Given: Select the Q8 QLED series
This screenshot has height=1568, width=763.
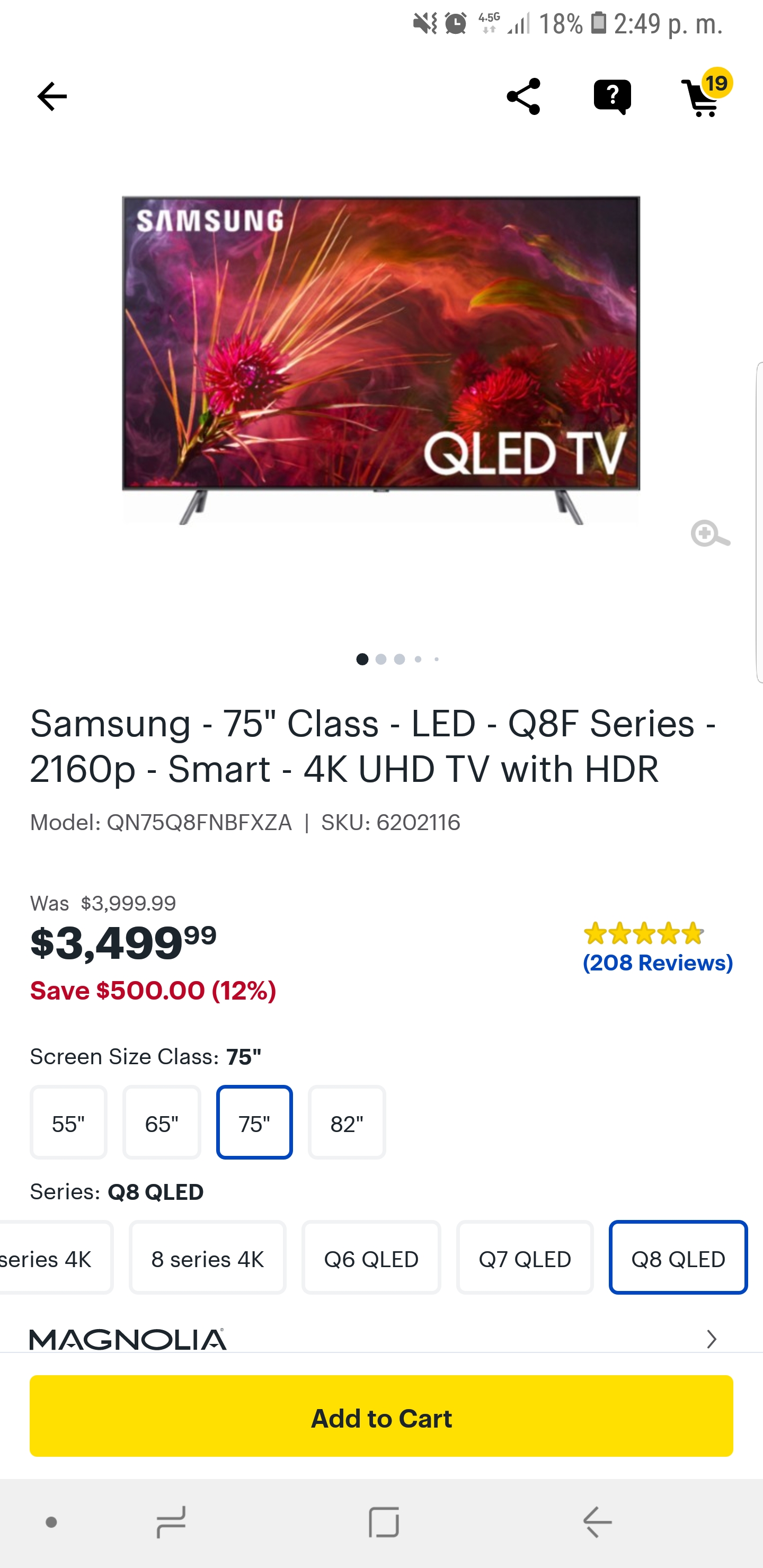Looking at the screenshot, I should 678,1259.
